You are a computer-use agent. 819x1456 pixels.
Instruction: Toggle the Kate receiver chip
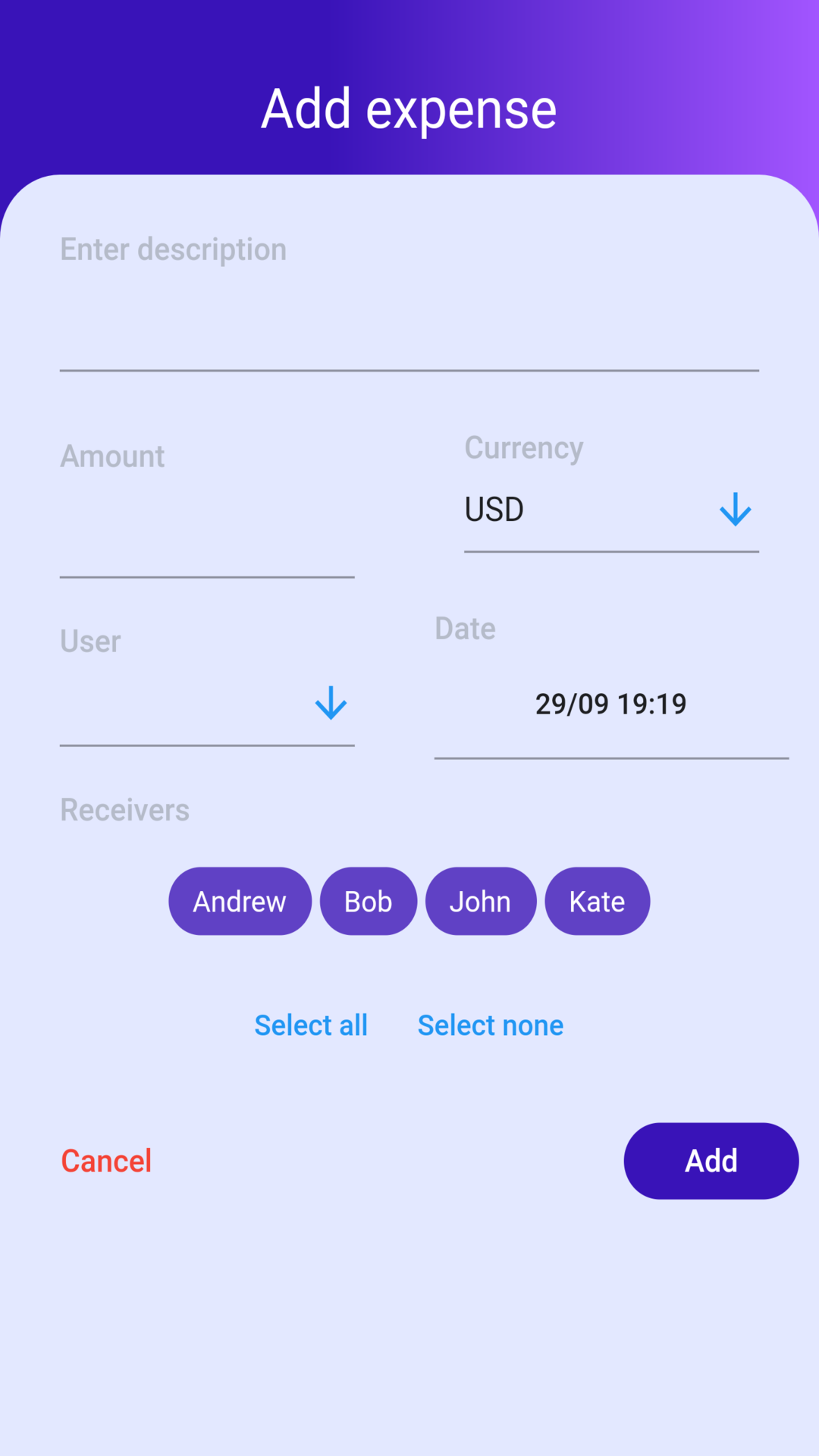point(598,901)
